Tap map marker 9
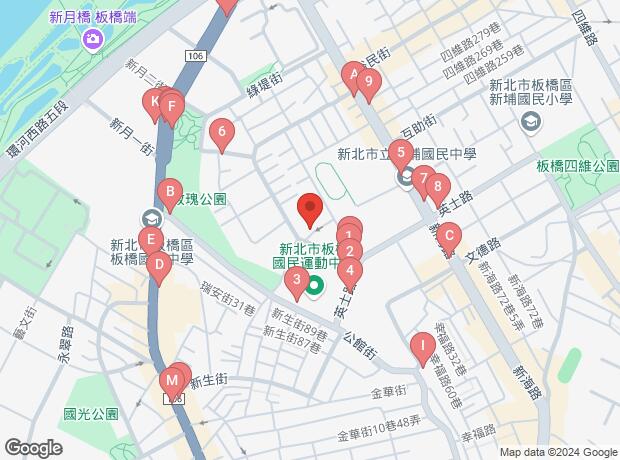 (x=369, y=84)
